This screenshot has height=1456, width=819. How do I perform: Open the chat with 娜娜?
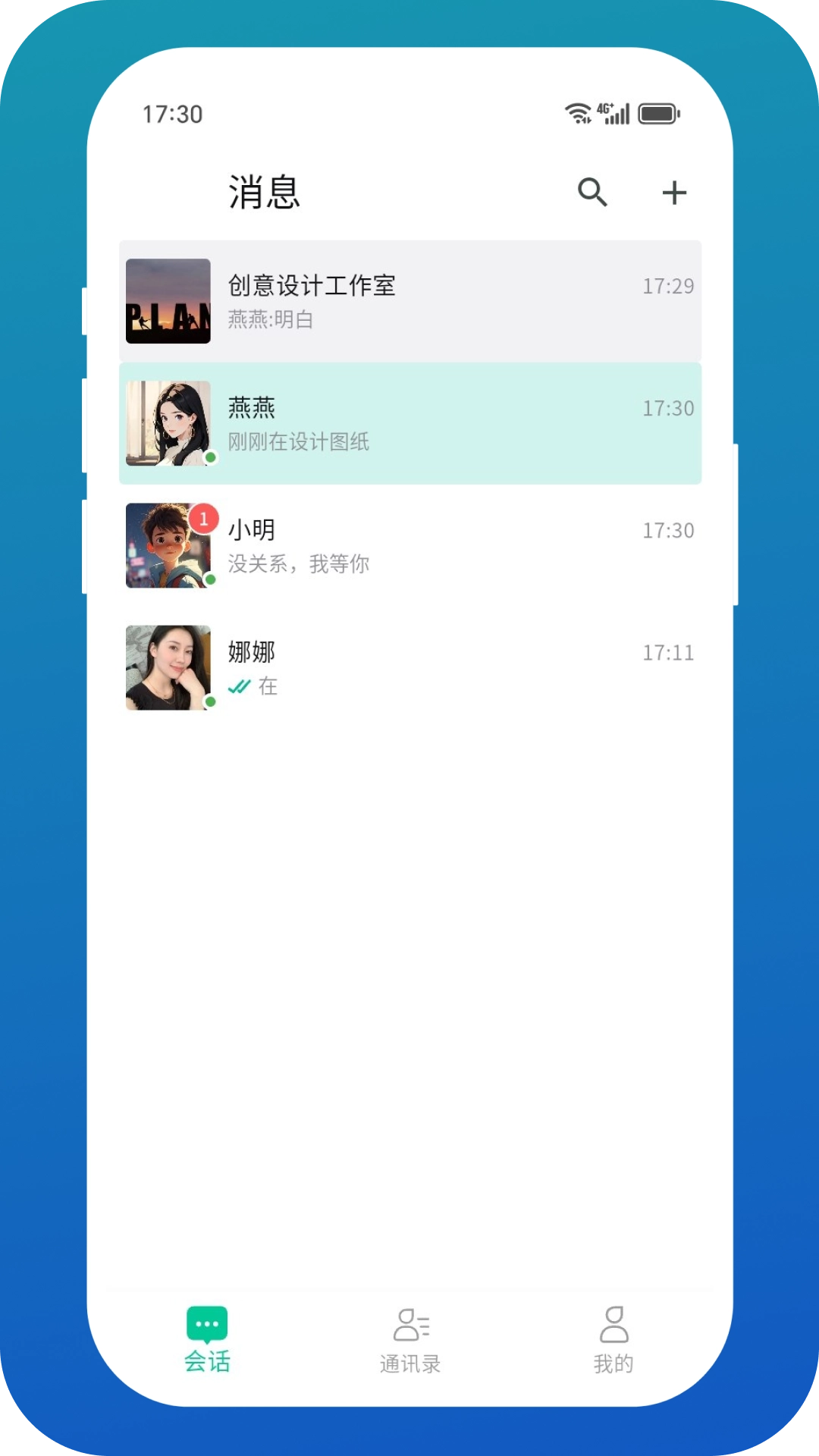click(x=409, y=667)
